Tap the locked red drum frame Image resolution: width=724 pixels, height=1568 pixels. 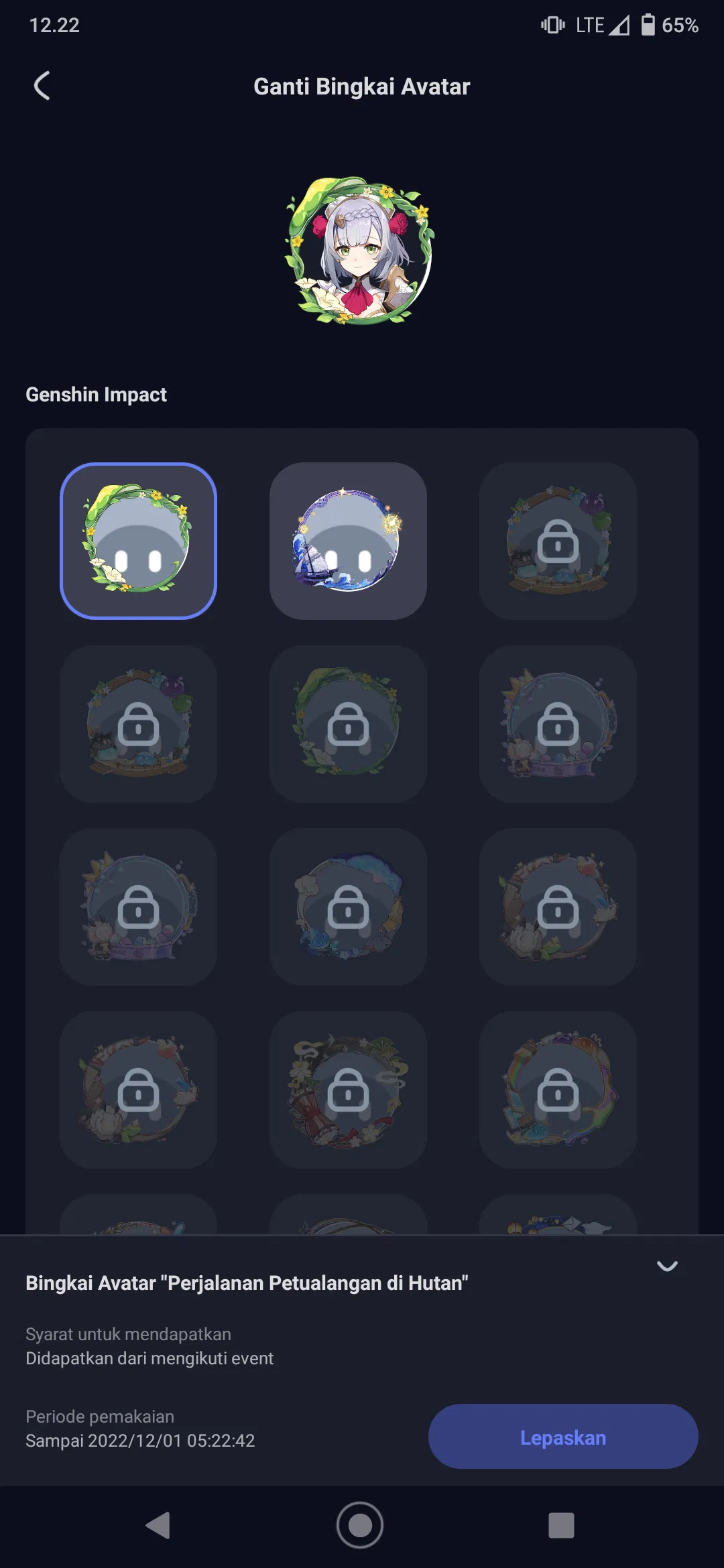(x=348, y=1090)
